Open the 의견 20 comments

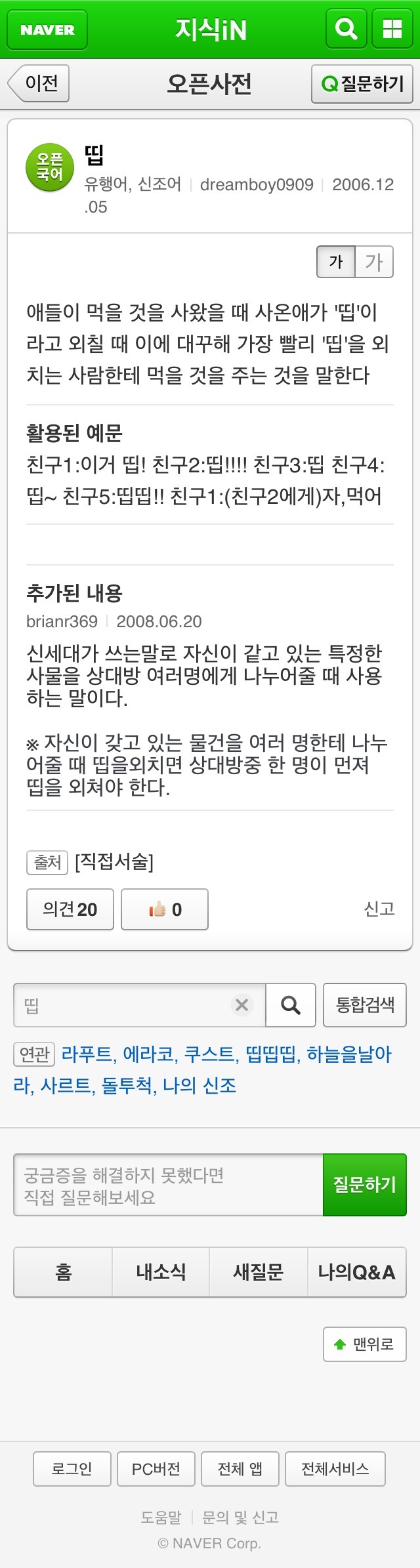70,909
